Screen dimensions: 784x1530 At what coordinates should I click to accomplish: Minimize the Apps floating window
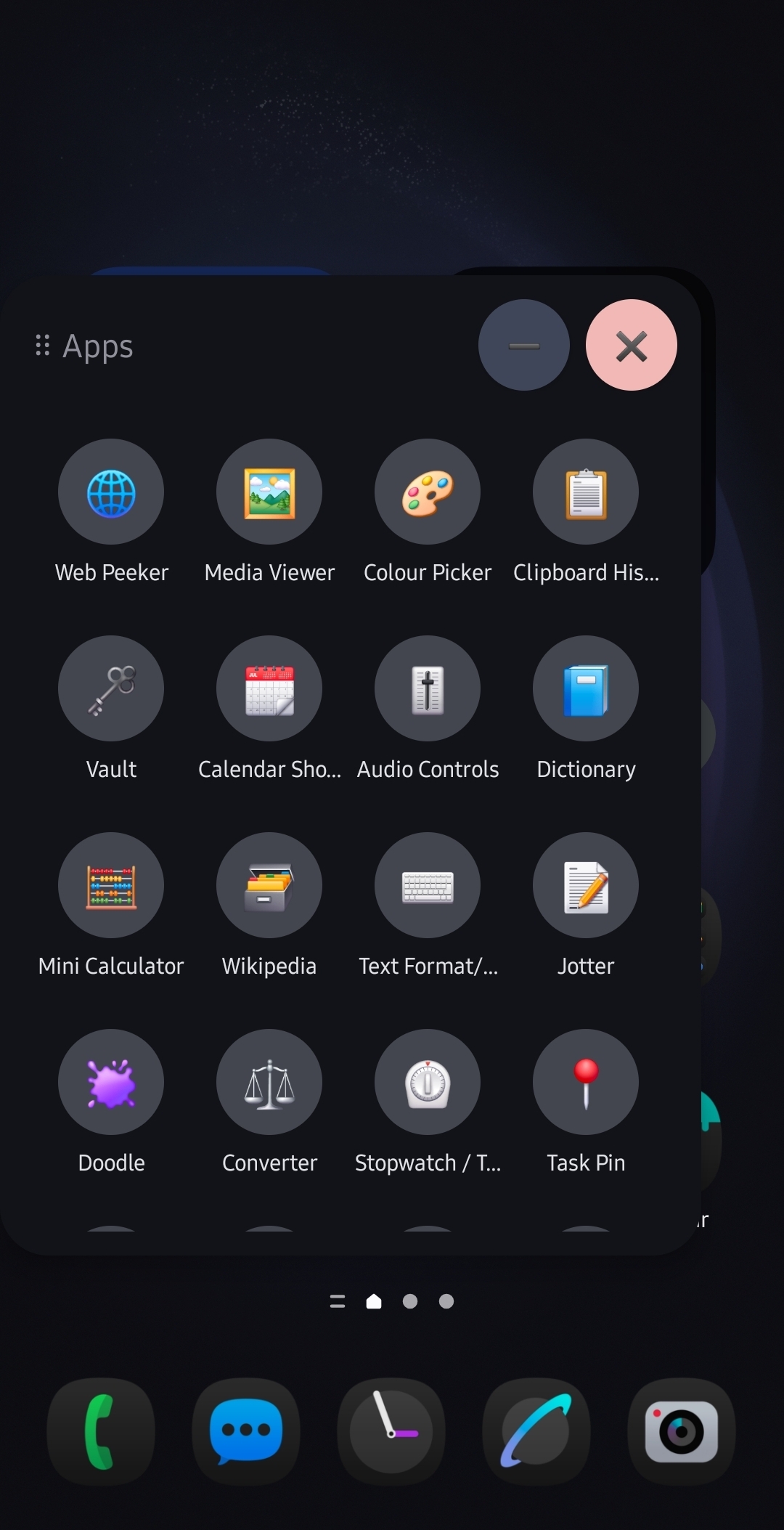pos(523,346)
